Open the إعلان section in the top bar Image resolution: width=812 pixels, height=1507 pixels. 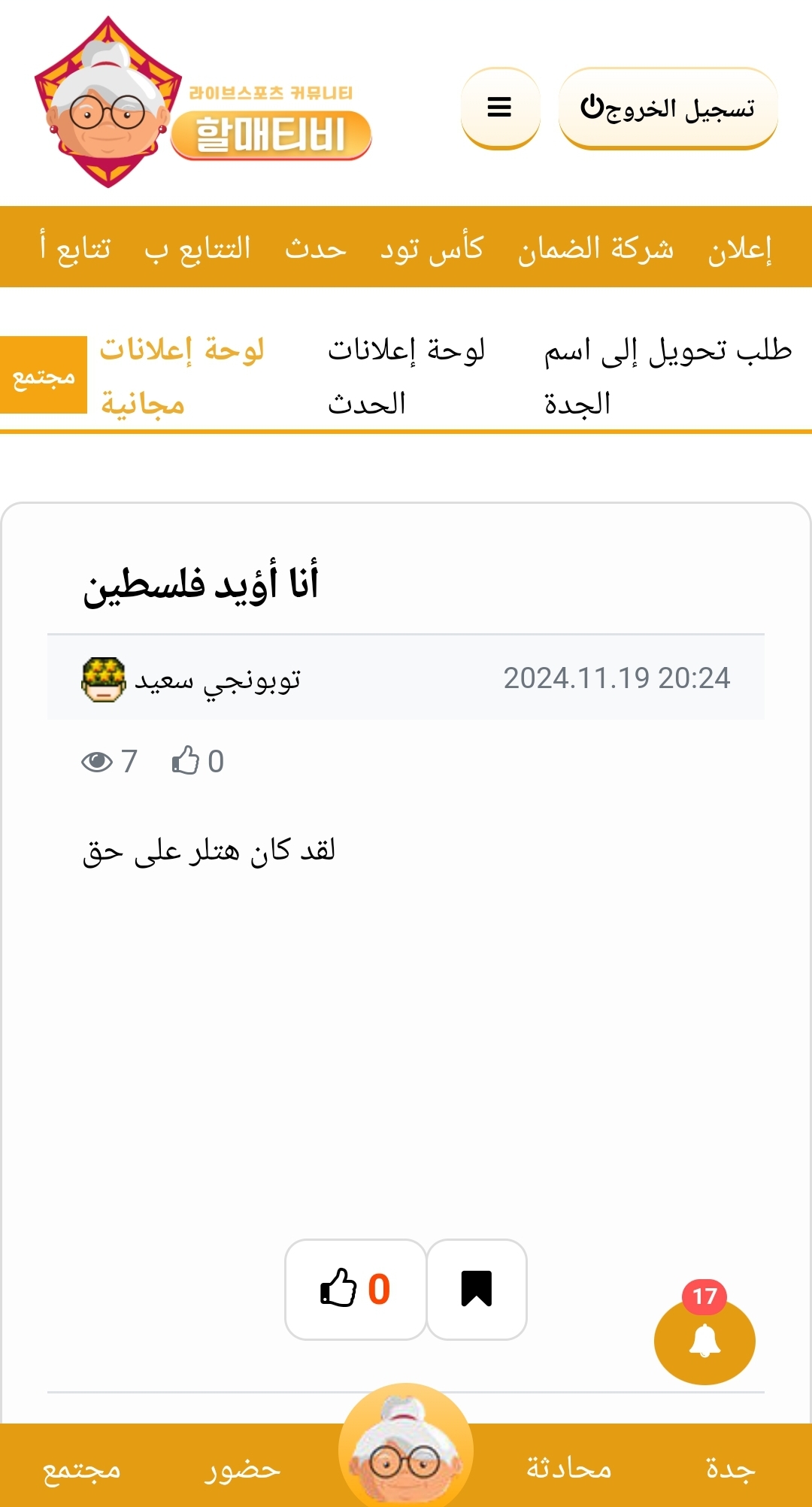click(740, 247)
